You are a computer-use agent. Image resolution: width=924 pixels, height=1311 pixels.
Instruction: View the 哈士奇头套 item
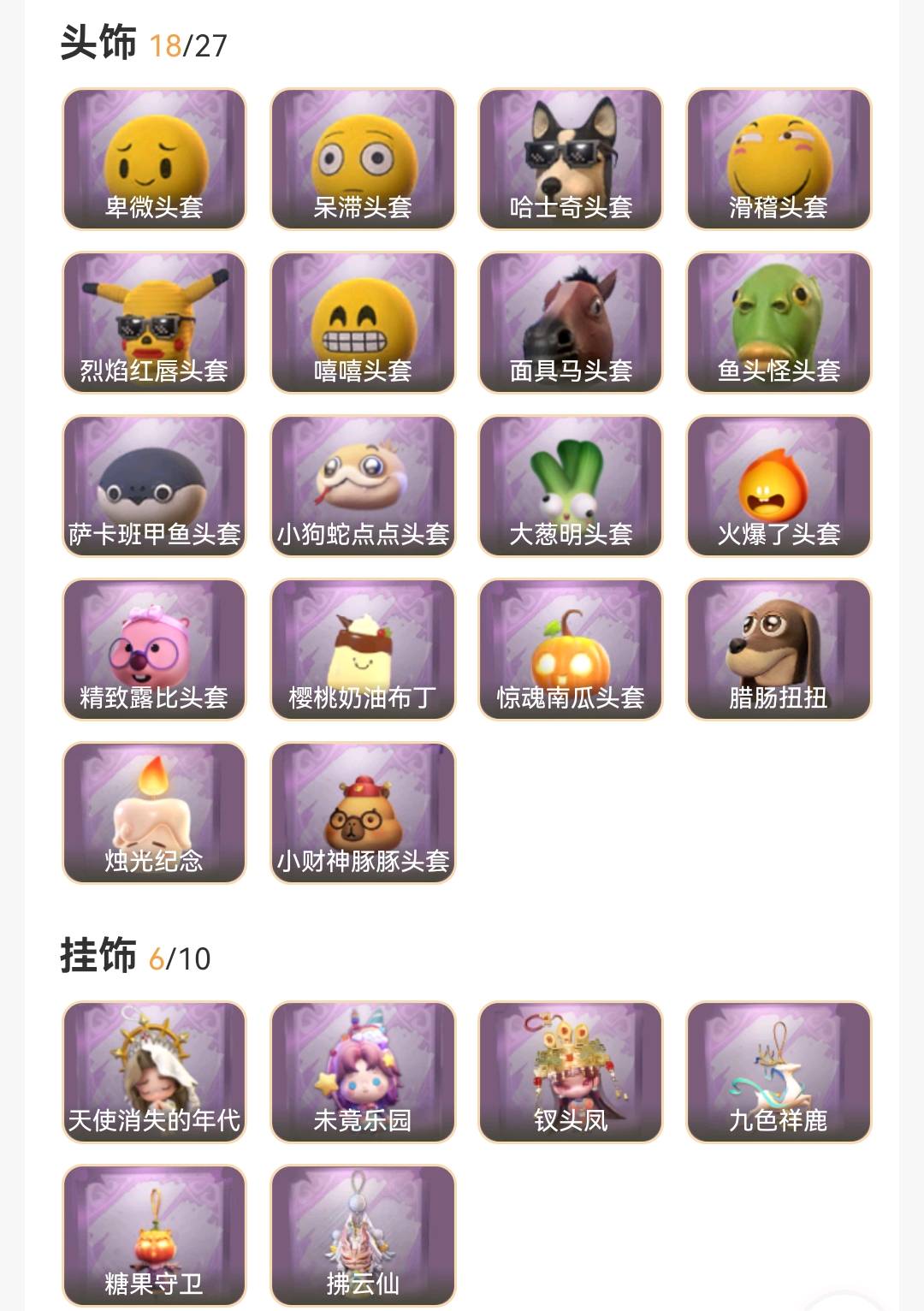coord(571,159)
